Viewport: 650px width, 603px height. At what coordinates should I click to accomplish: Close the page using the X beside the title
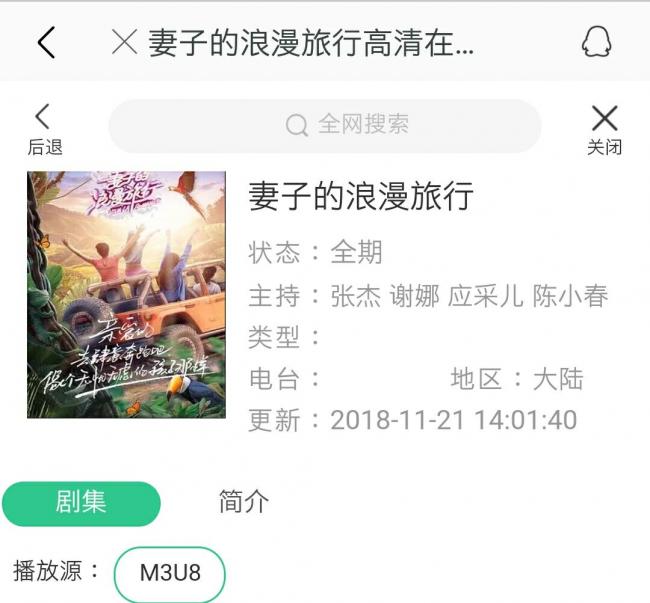tap(124, 42)
